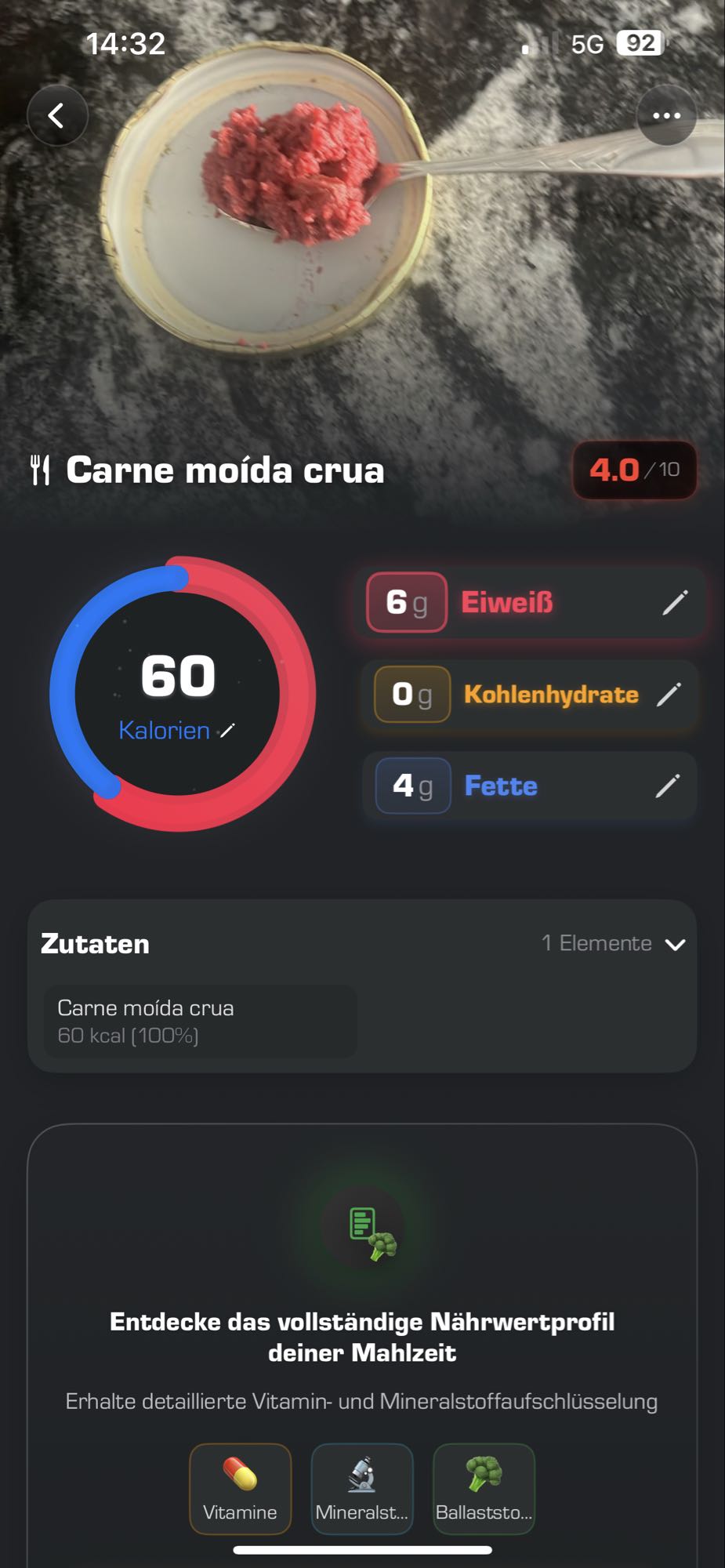Tap the fork and knife meal icon
725x1568 pixels.
[41, 469]
